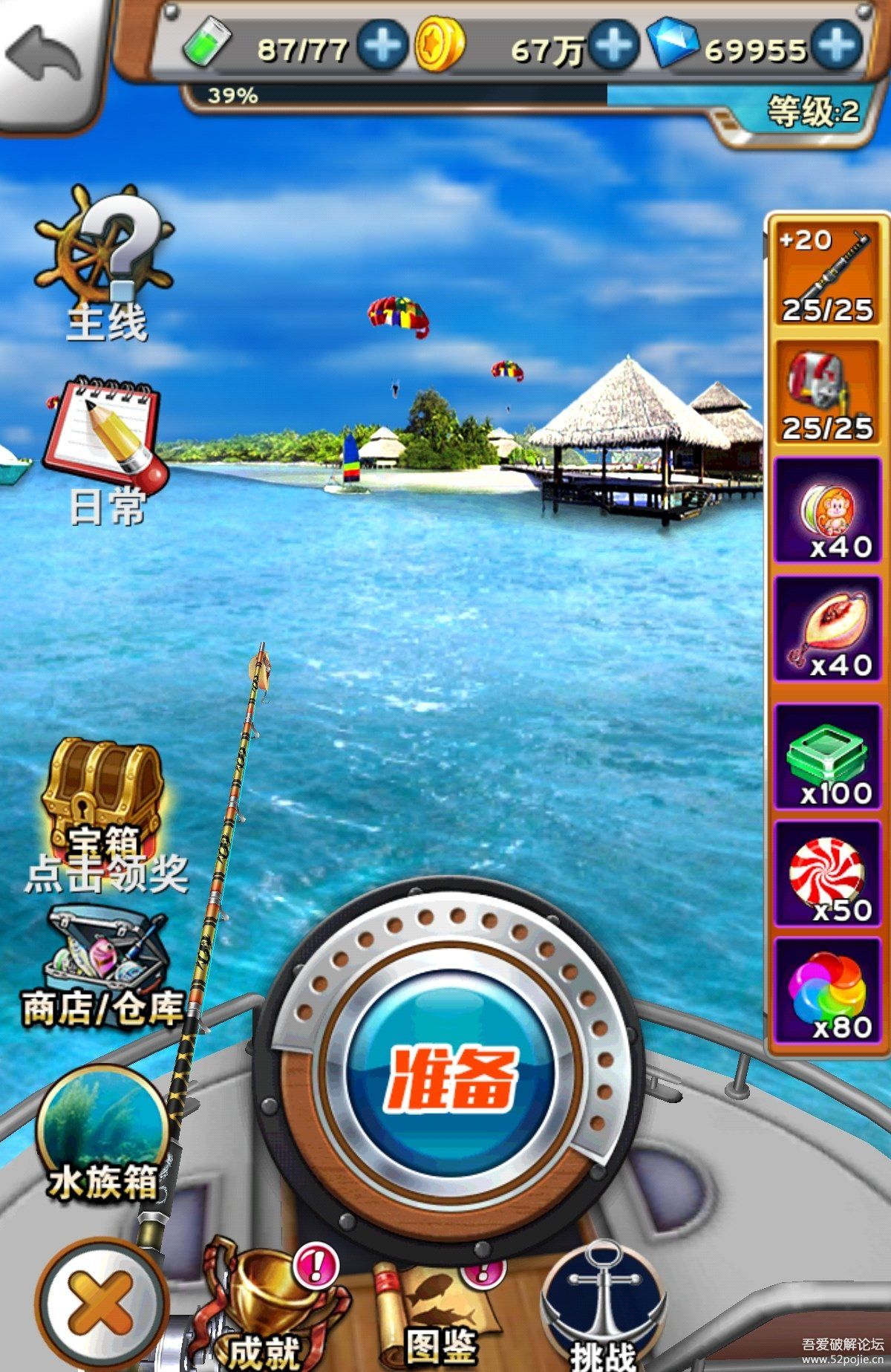This screenshot has width=891, height=1372.
Task: Add more energy with plus button
Action: (x=382, y=46)
